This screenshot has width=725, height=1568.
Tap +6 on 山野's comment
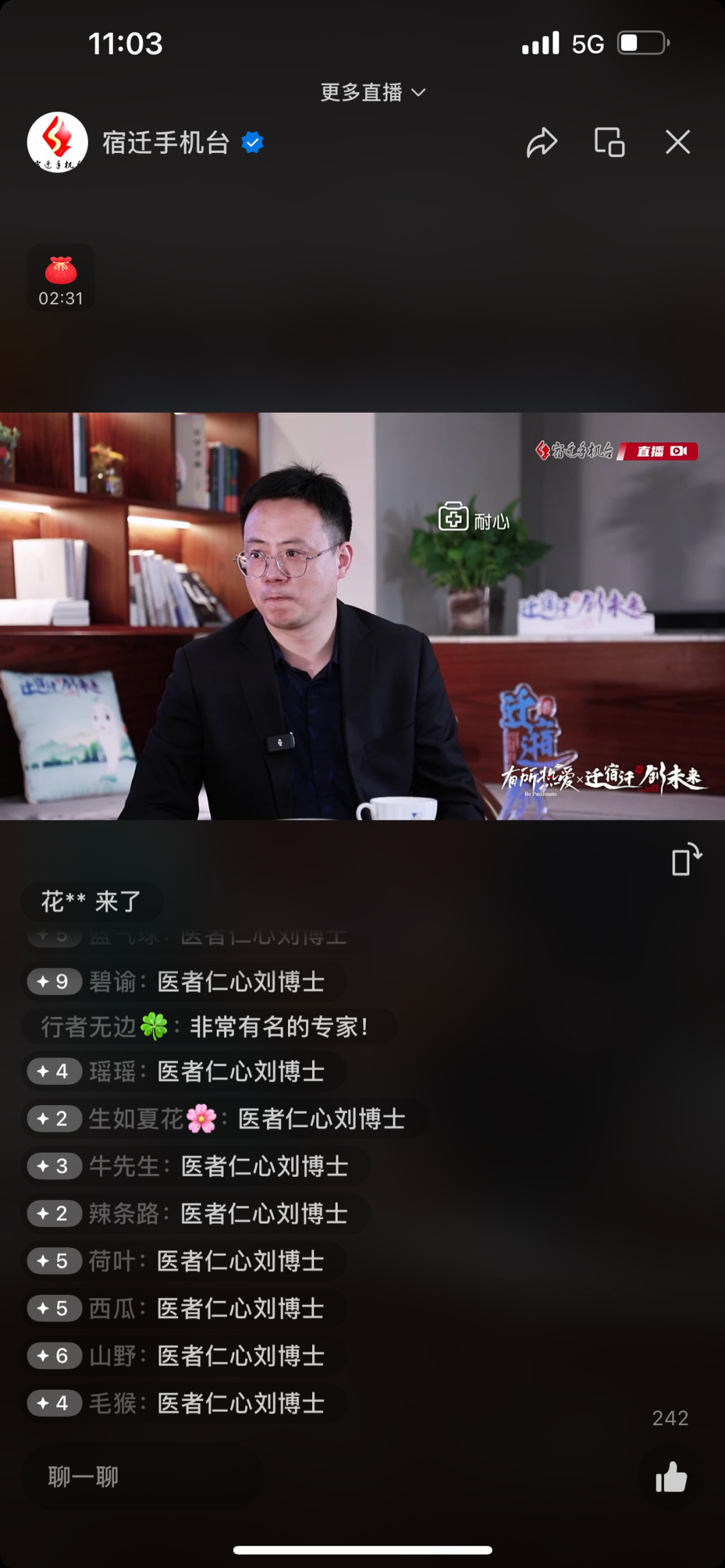click(54, 1356)
